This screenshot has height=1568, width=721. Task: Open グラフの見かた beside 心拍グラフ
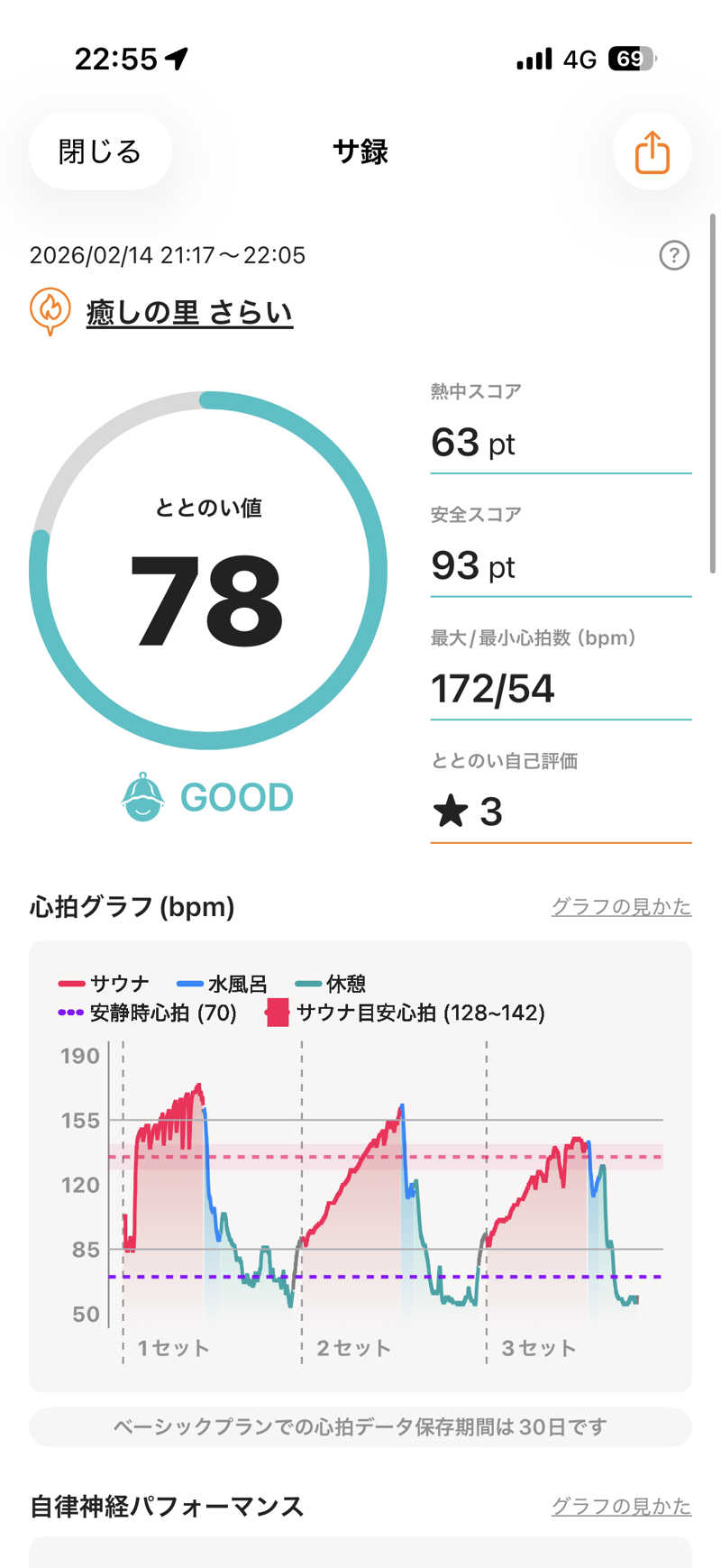[x=621, y=906]
